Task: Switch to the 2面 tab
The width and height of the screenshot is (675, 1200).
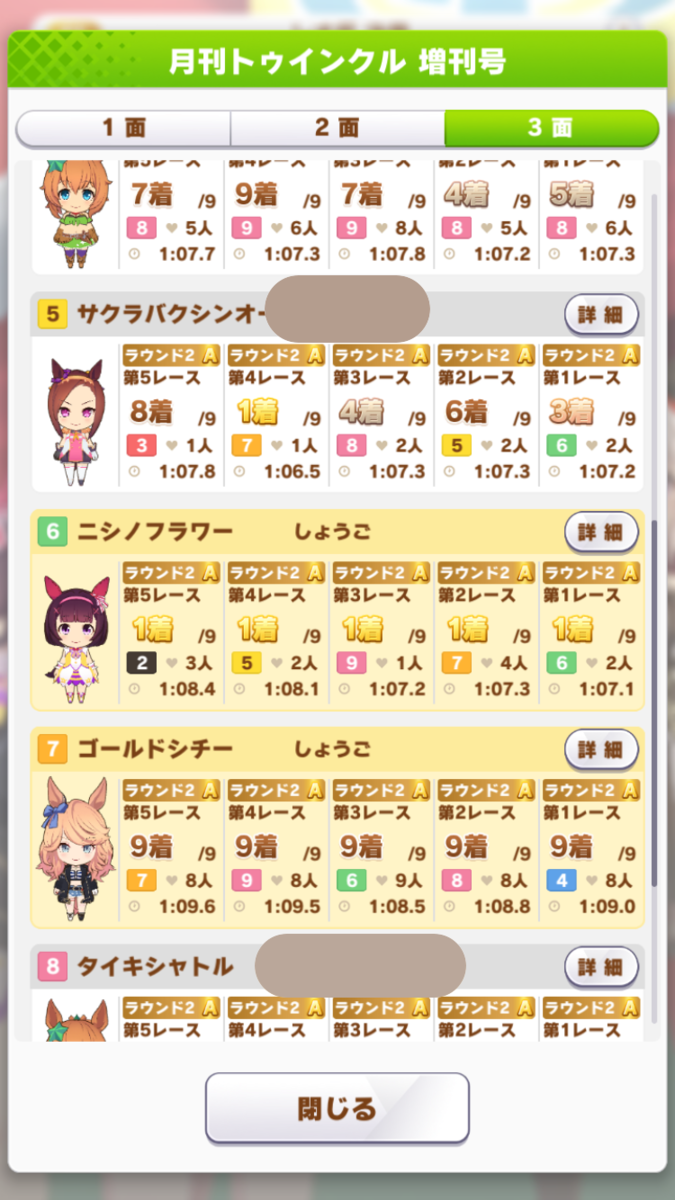Action: tap(338, 128)
